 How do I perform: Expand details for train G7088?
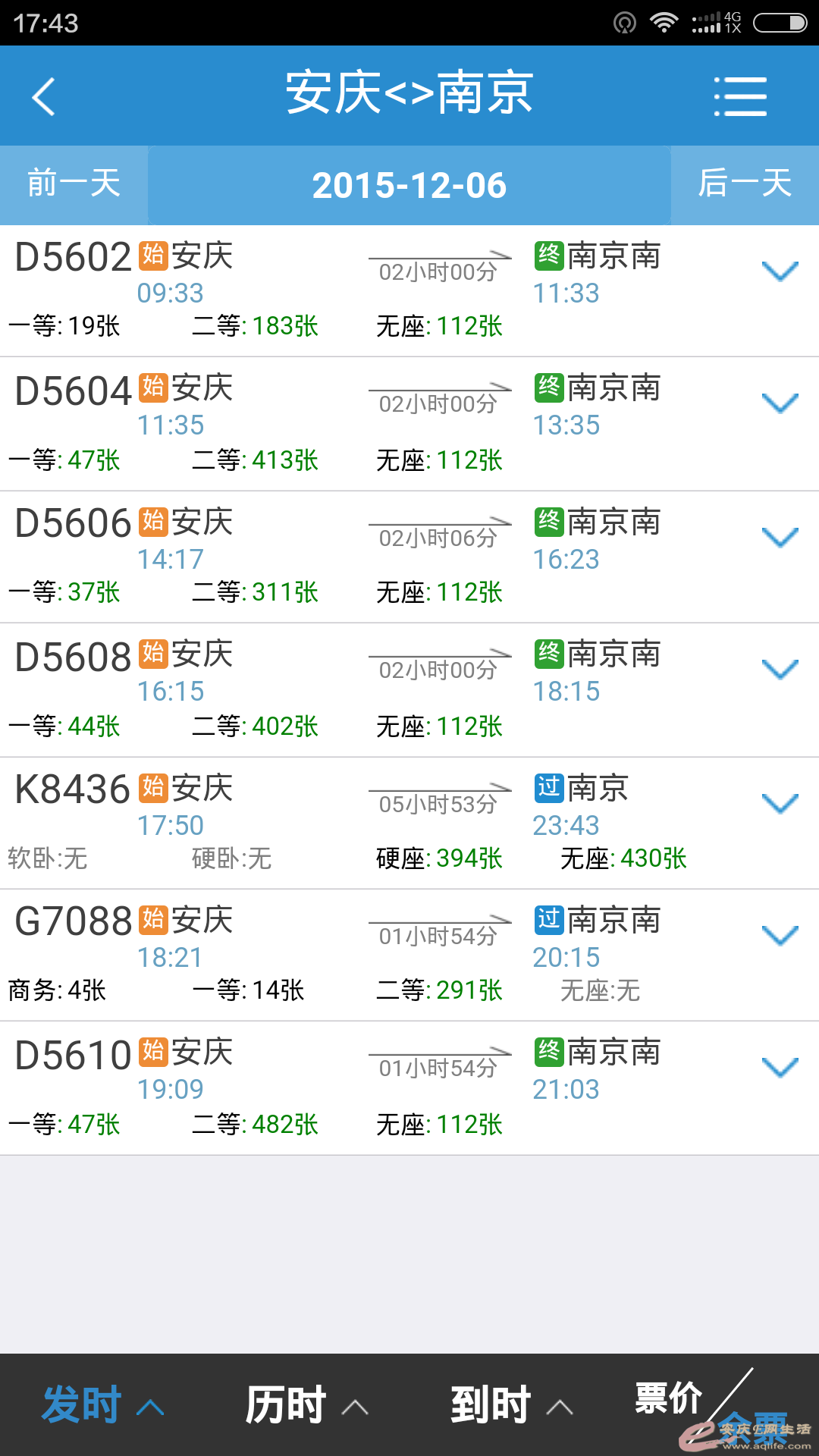click(780, 936)
